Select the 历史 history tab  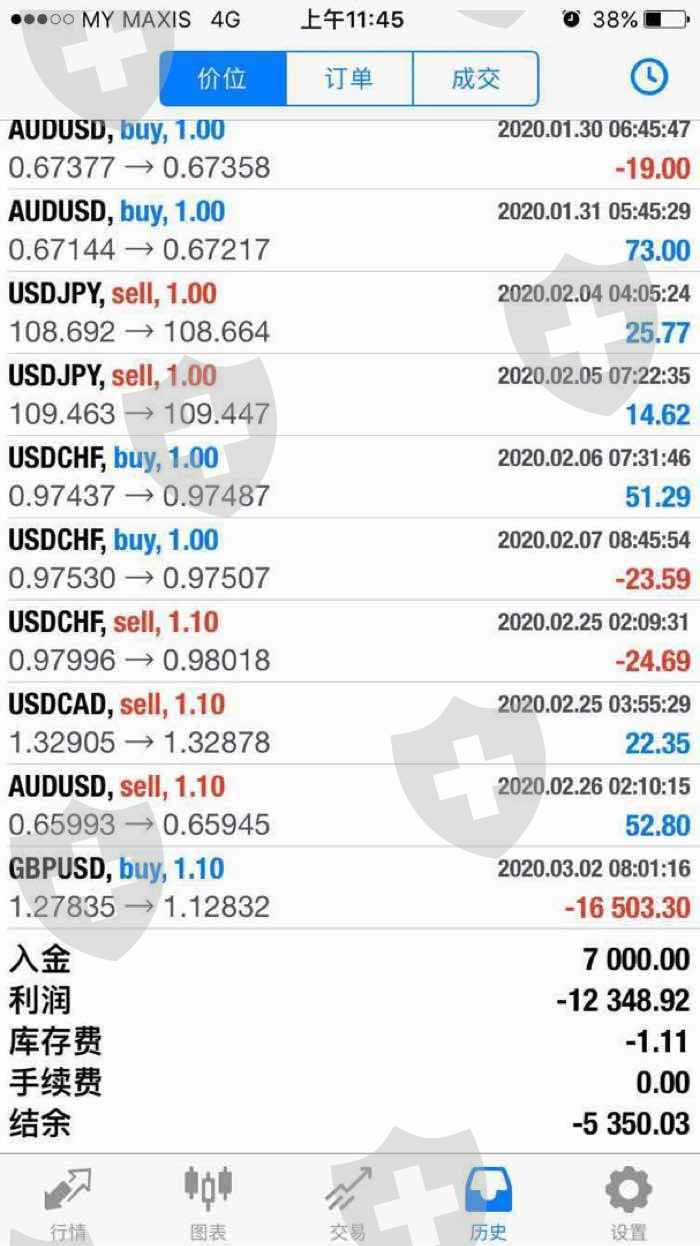point(489,1200)
